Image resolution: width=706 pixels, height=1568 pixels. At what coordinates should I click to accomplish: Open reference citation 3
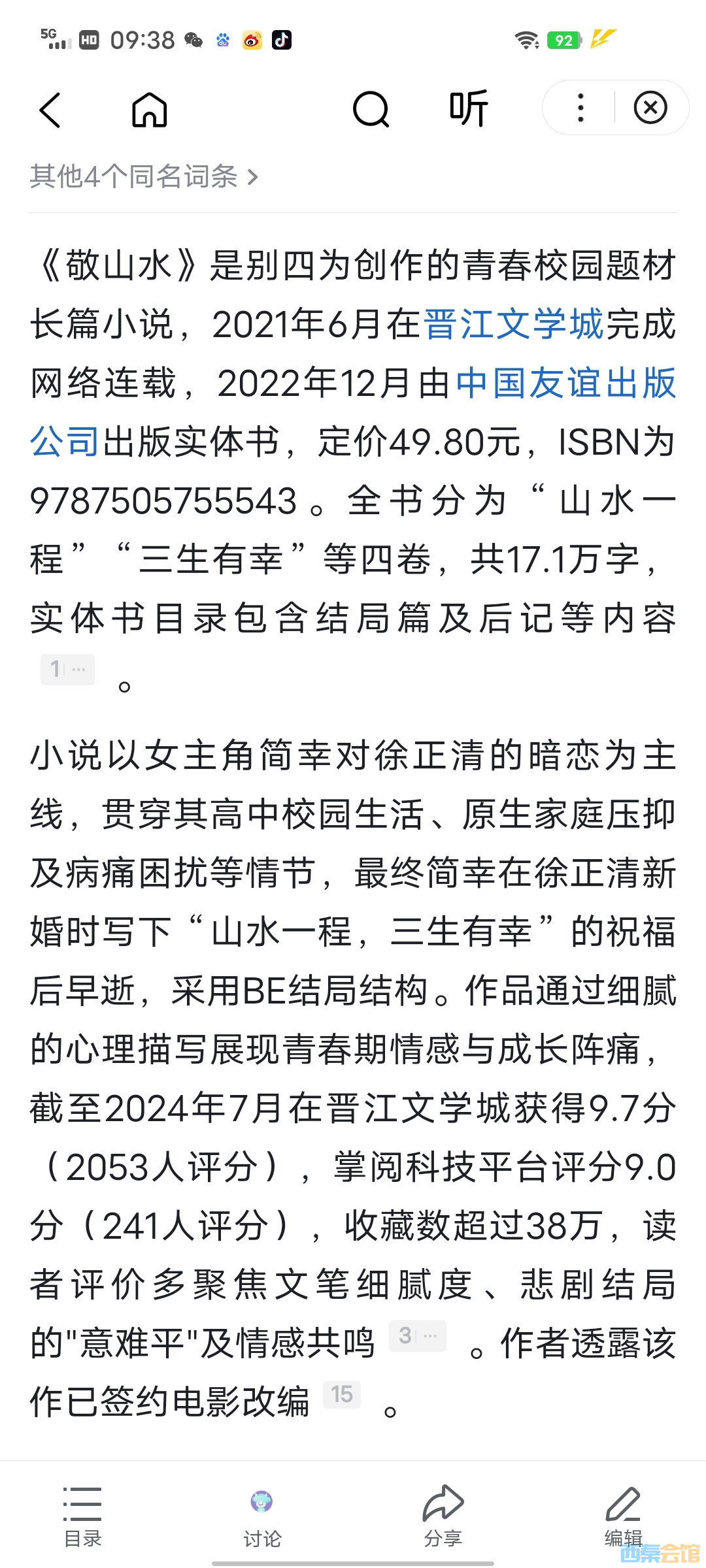[417, 1335]
